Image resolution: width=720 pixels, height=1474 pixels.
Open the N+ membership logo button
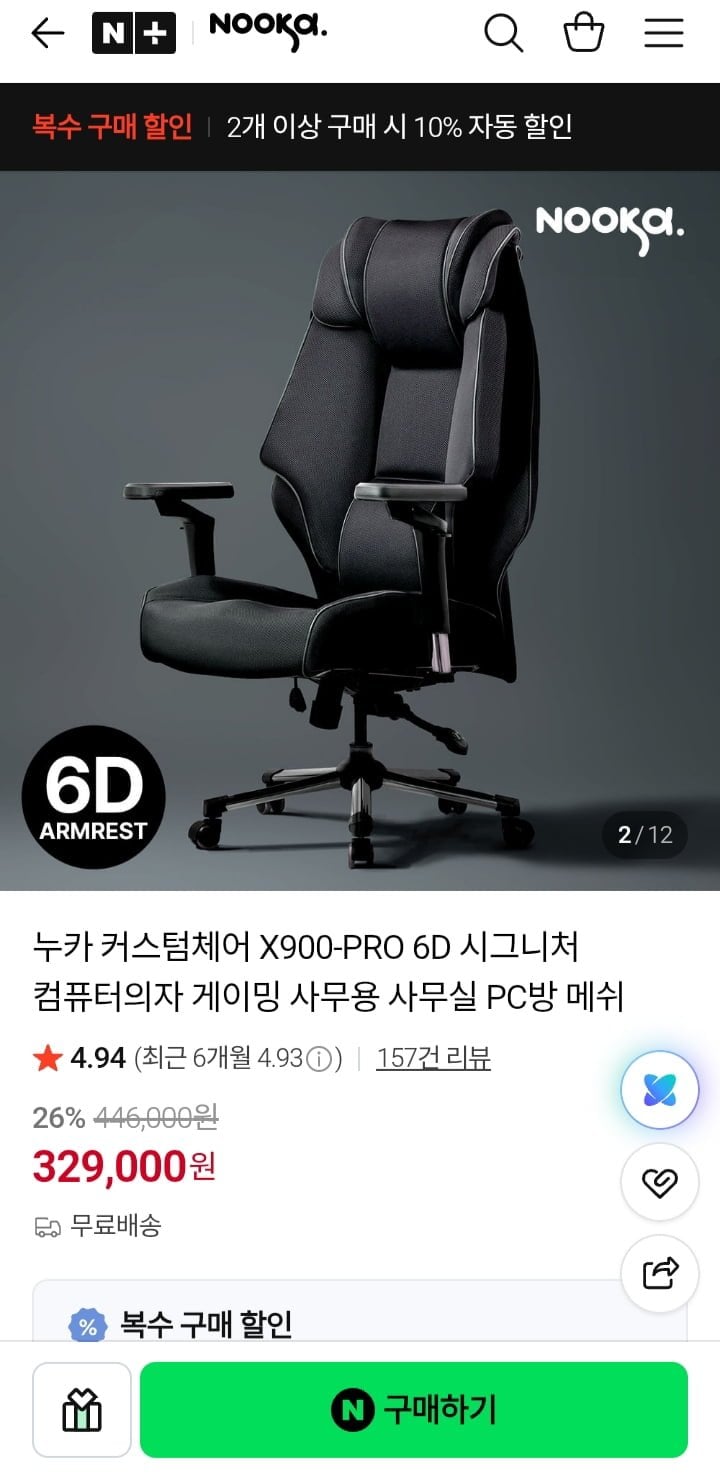click(134, 33)
